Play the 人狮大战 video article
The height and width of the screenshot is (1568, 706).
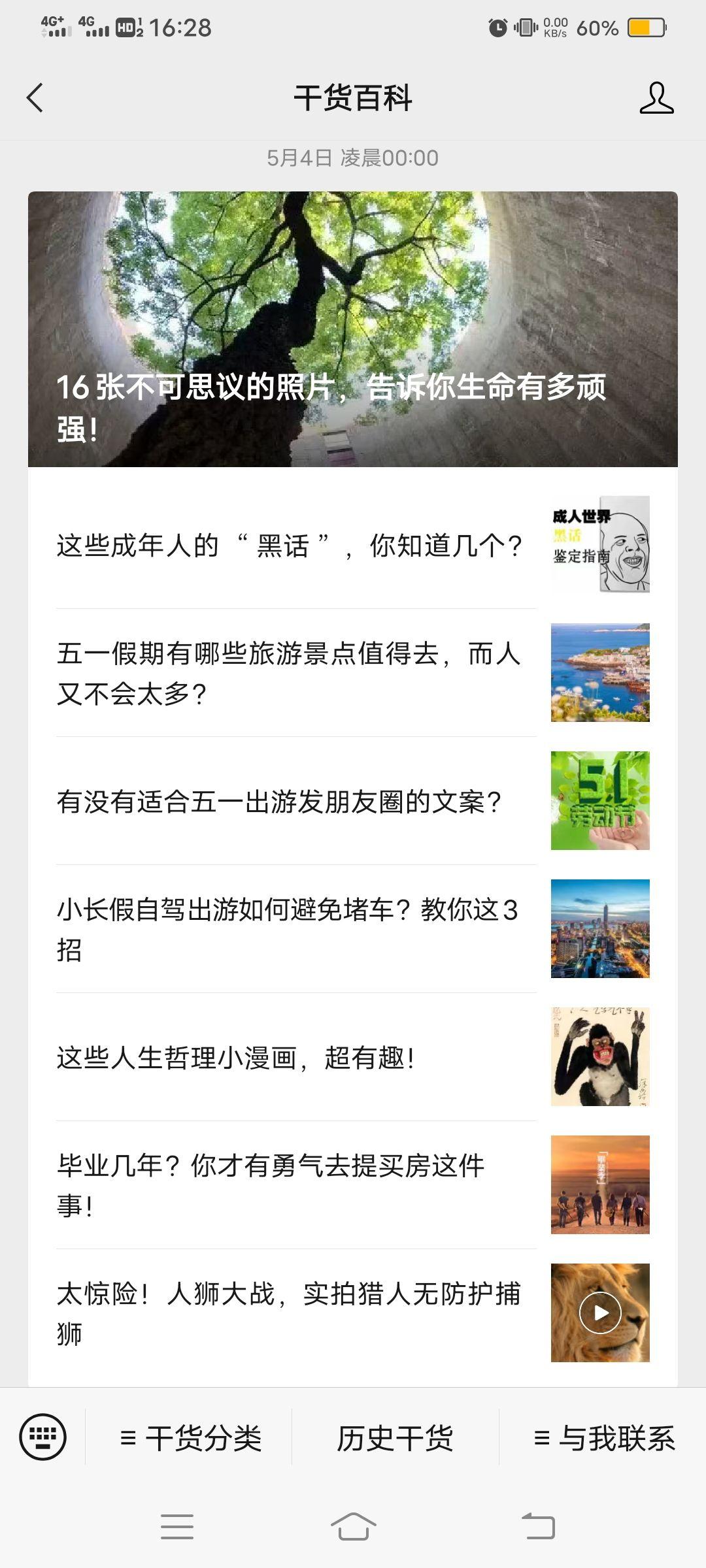[353, 1313]
